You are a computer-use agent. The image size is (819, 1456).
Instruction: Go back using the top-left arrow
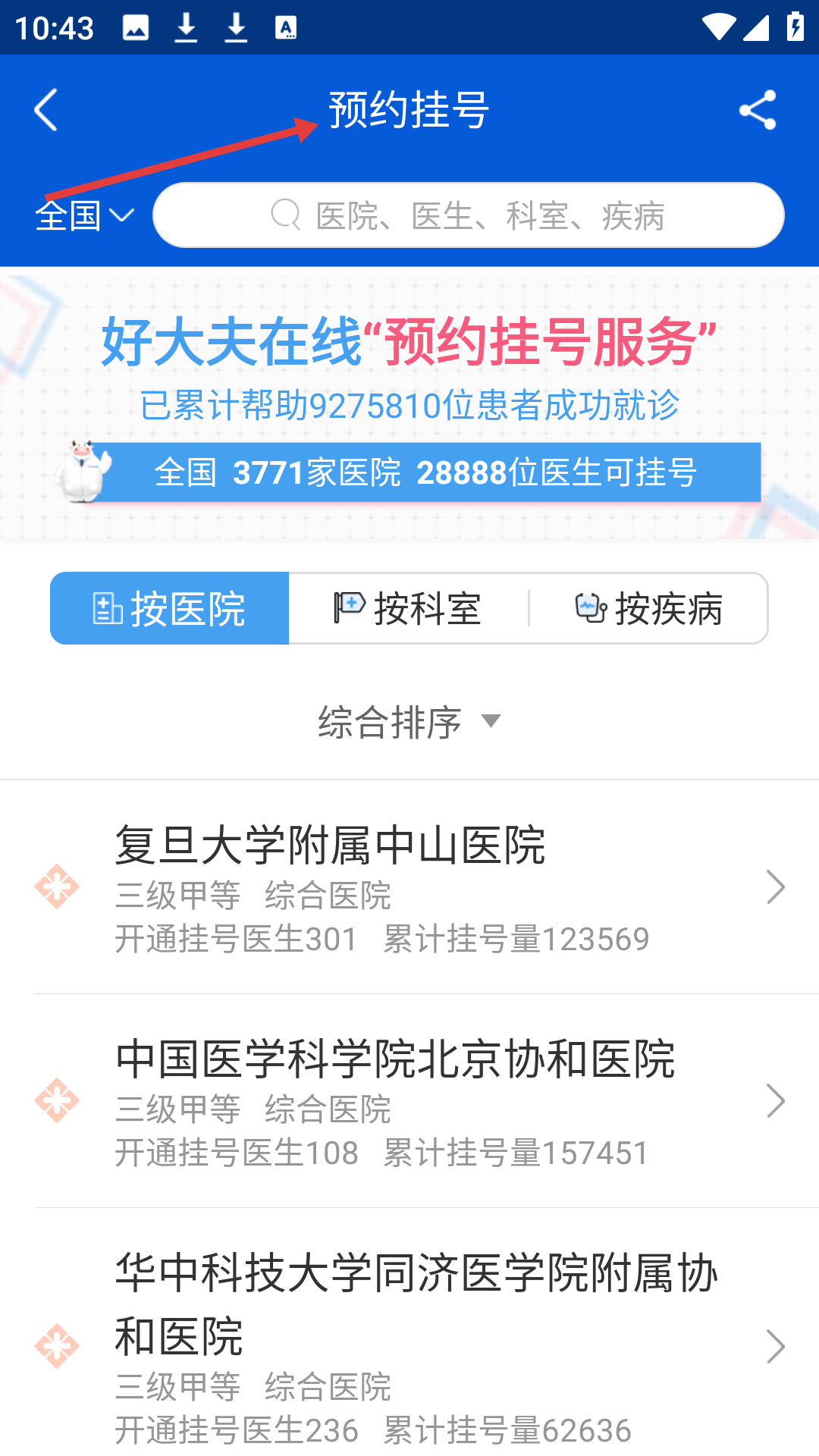click(x=46, y=111)
